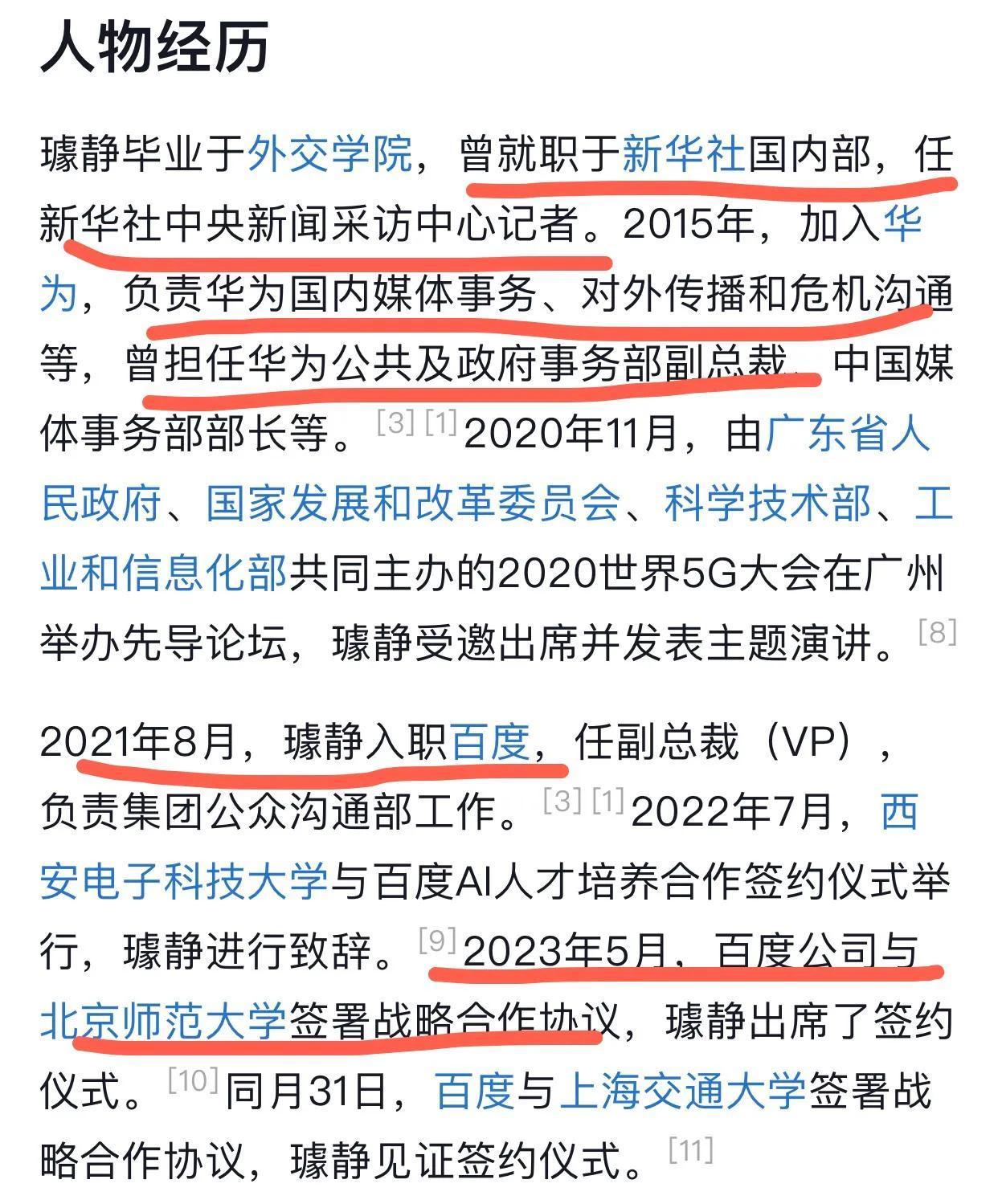The image size is (998, 1204).
Task: Follow the 华为 link
Action: point(902,222)
